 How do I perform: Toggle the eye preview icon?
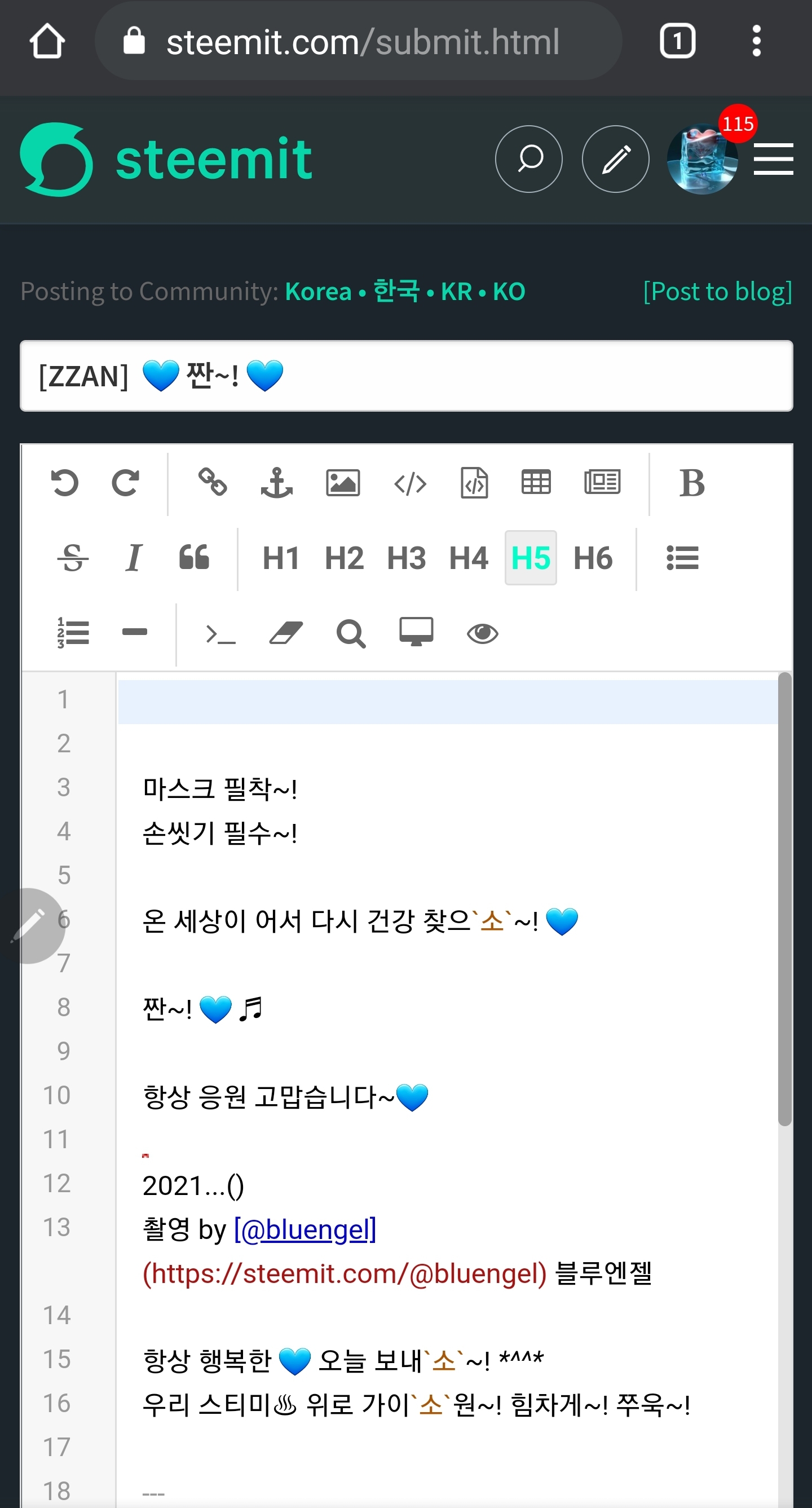pos(482,633)
